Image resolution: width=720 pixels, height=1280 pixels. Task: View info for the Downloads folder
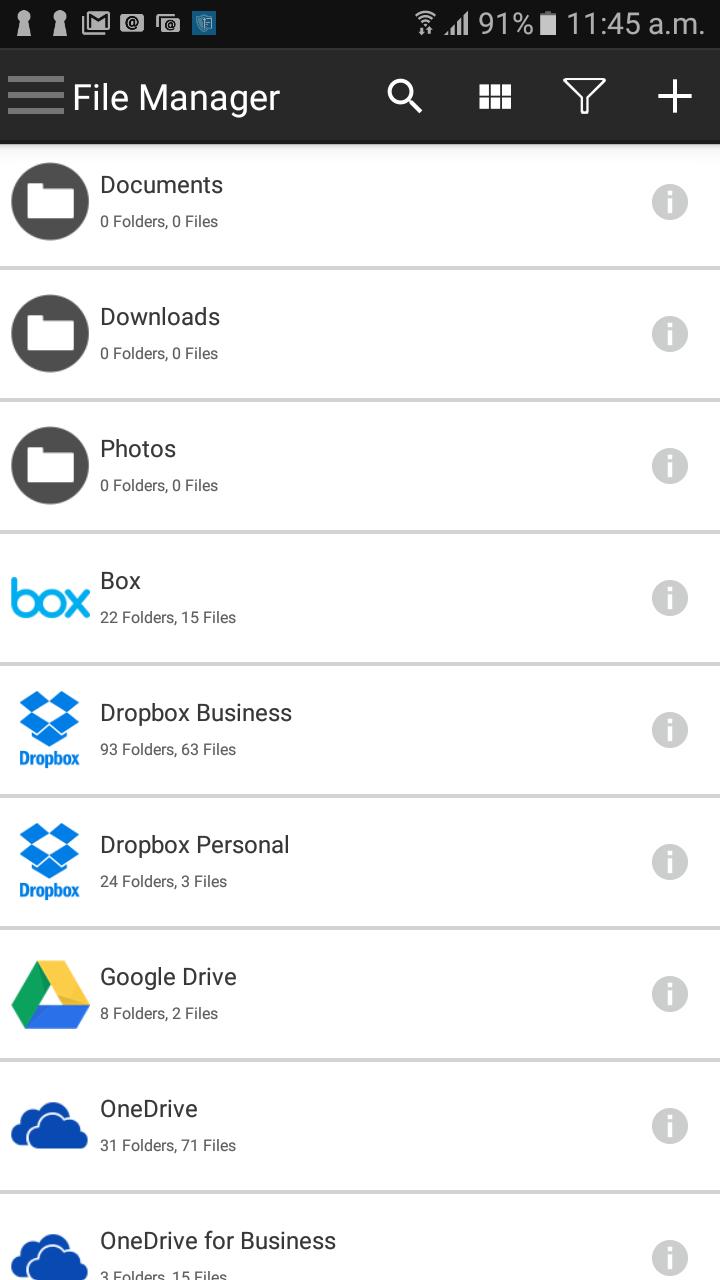(670, 334)
